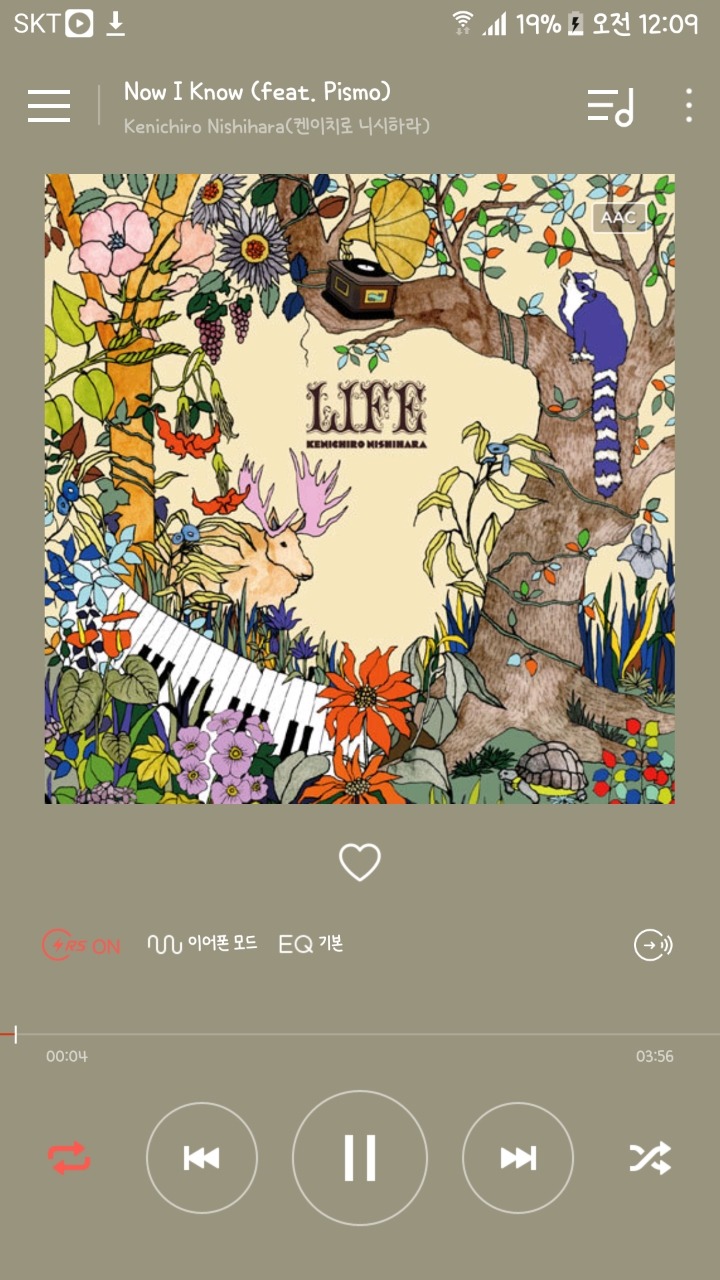Image resolution: width=720 pixels, height=1280 pixels.
Task: Toggle the RS ON sound effect
Action: tap(80, 945)
